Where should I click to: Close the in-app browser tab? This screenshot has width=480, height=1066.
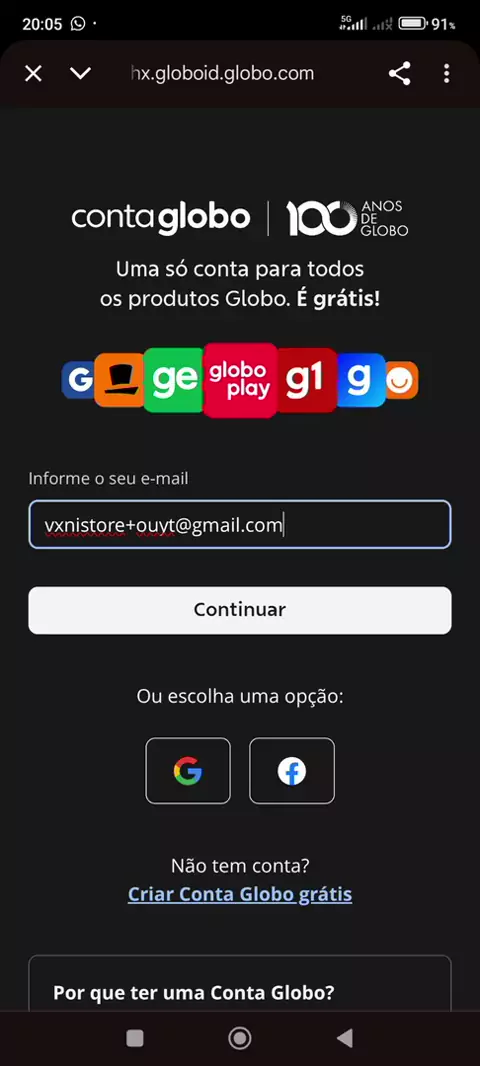coord(33,73)
